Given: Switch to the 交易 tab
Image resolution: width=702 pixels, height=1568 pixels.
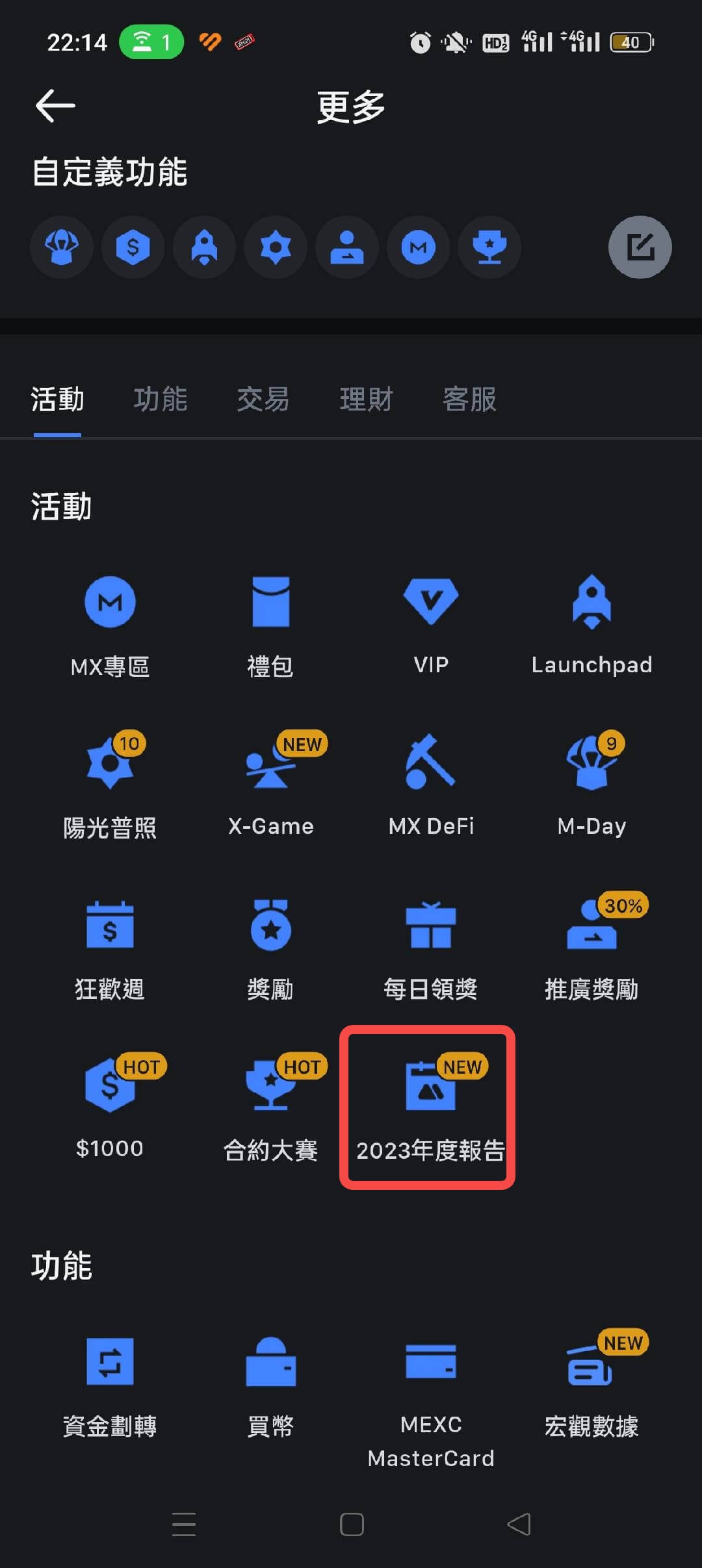Looking at the screenshot, I should pos(263,399).
